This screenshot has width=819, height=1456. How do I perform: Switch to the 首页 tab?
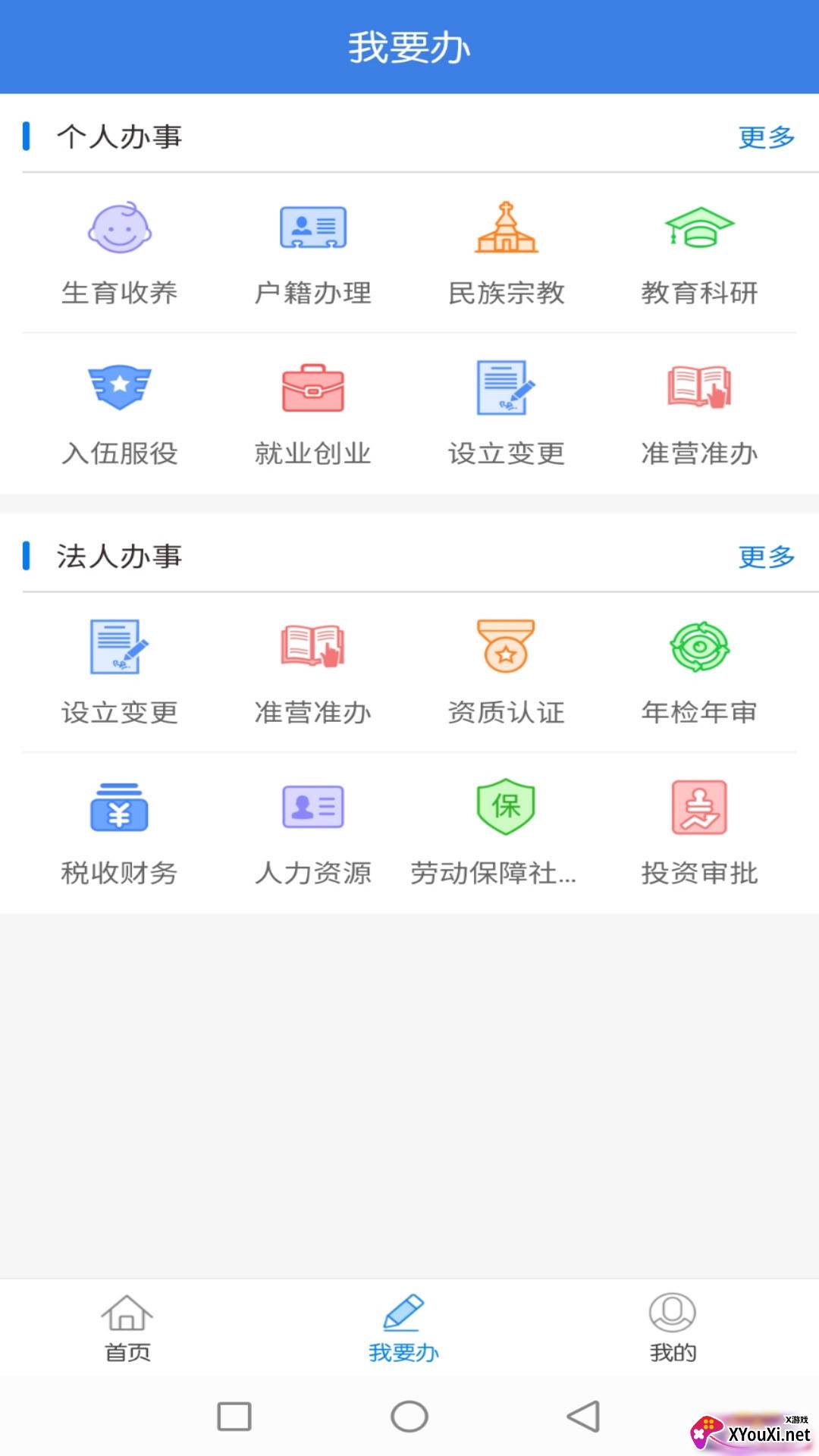click(x=127, y=1329)
